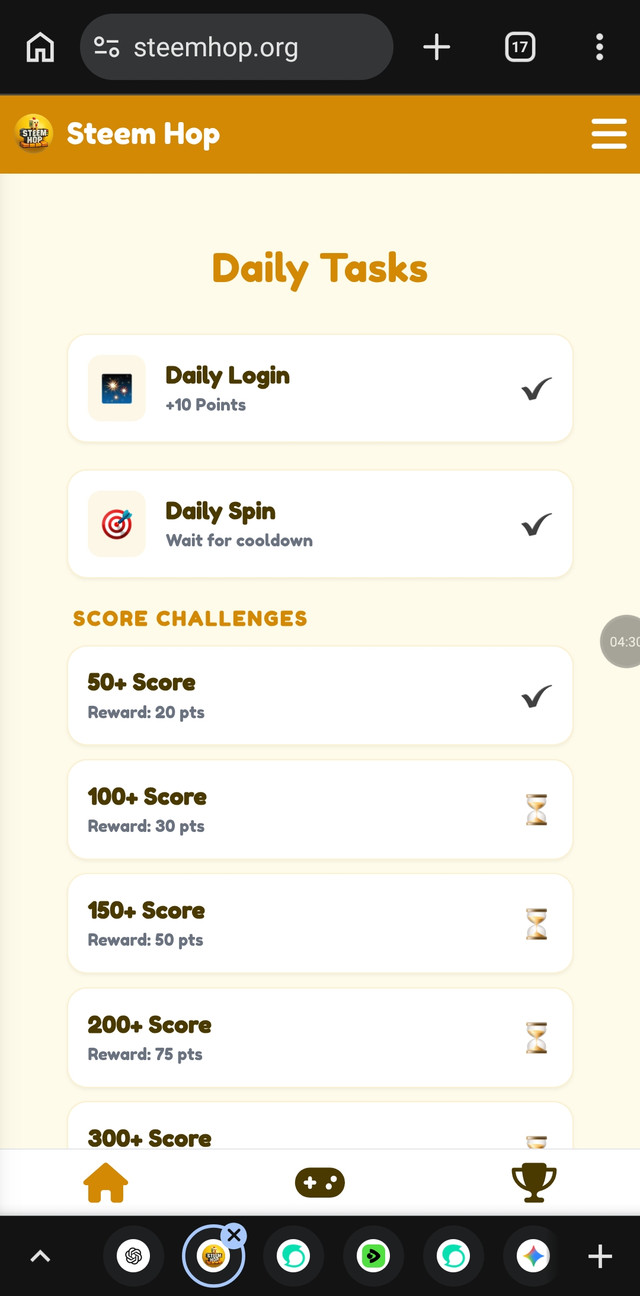Go to the home tab in bottom bar
The width and height of the screenshot is (640, 1296).
point(106,1183)
